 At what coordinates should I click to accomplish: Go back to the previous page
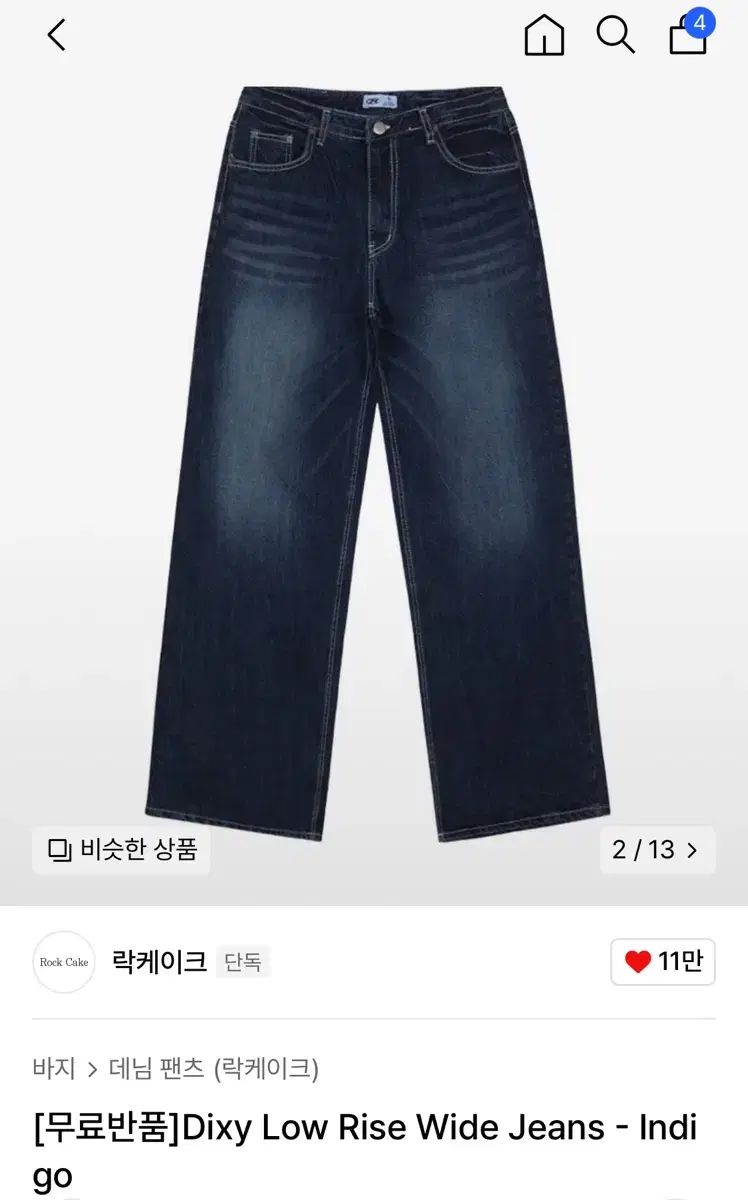57,36
